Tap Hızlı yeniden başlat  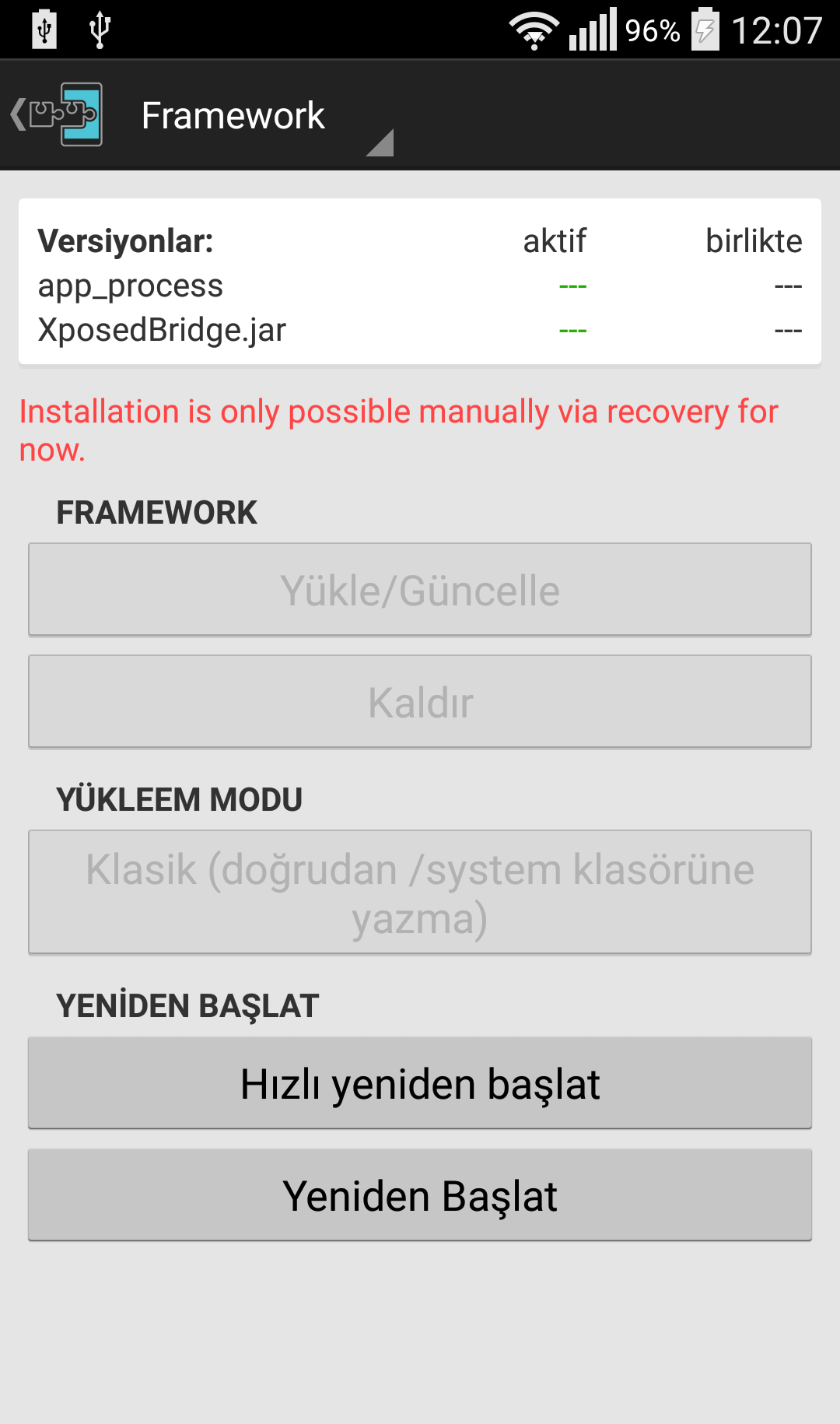coord(420,1083)
